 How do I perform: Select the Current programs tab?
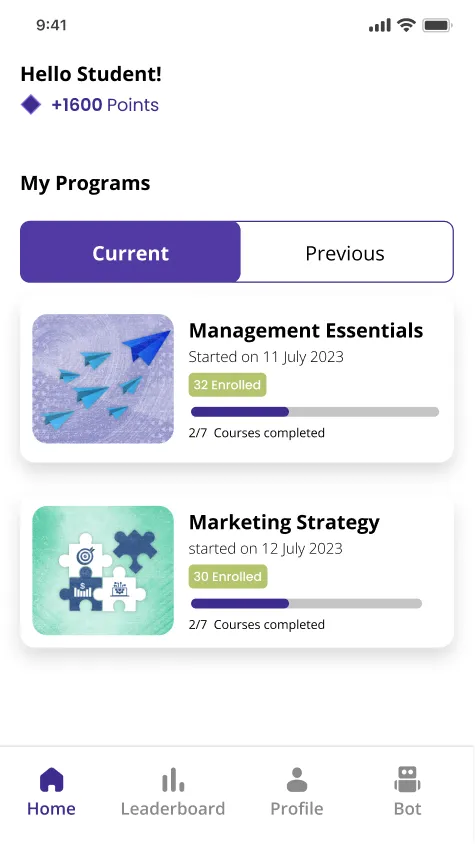coord(130,252)
